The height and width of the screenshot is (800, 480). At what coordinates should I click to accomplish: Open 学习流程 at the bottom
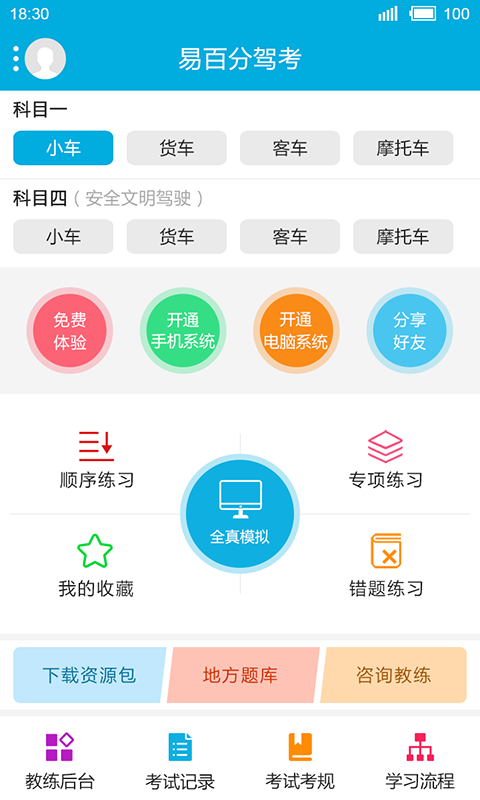tap(420, 761)
